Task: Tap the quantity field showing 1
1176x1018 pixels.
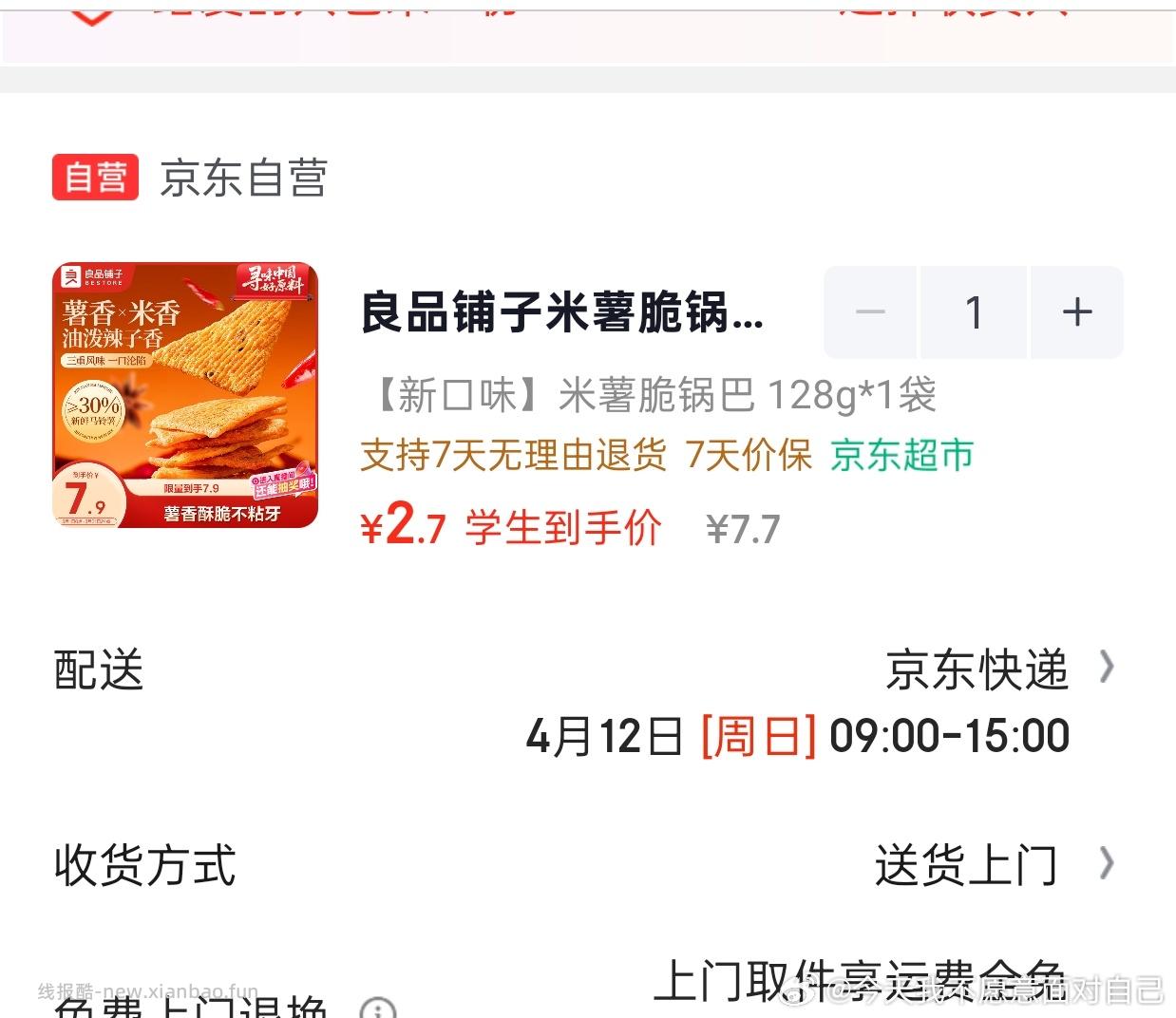Action: click(974, 312)
